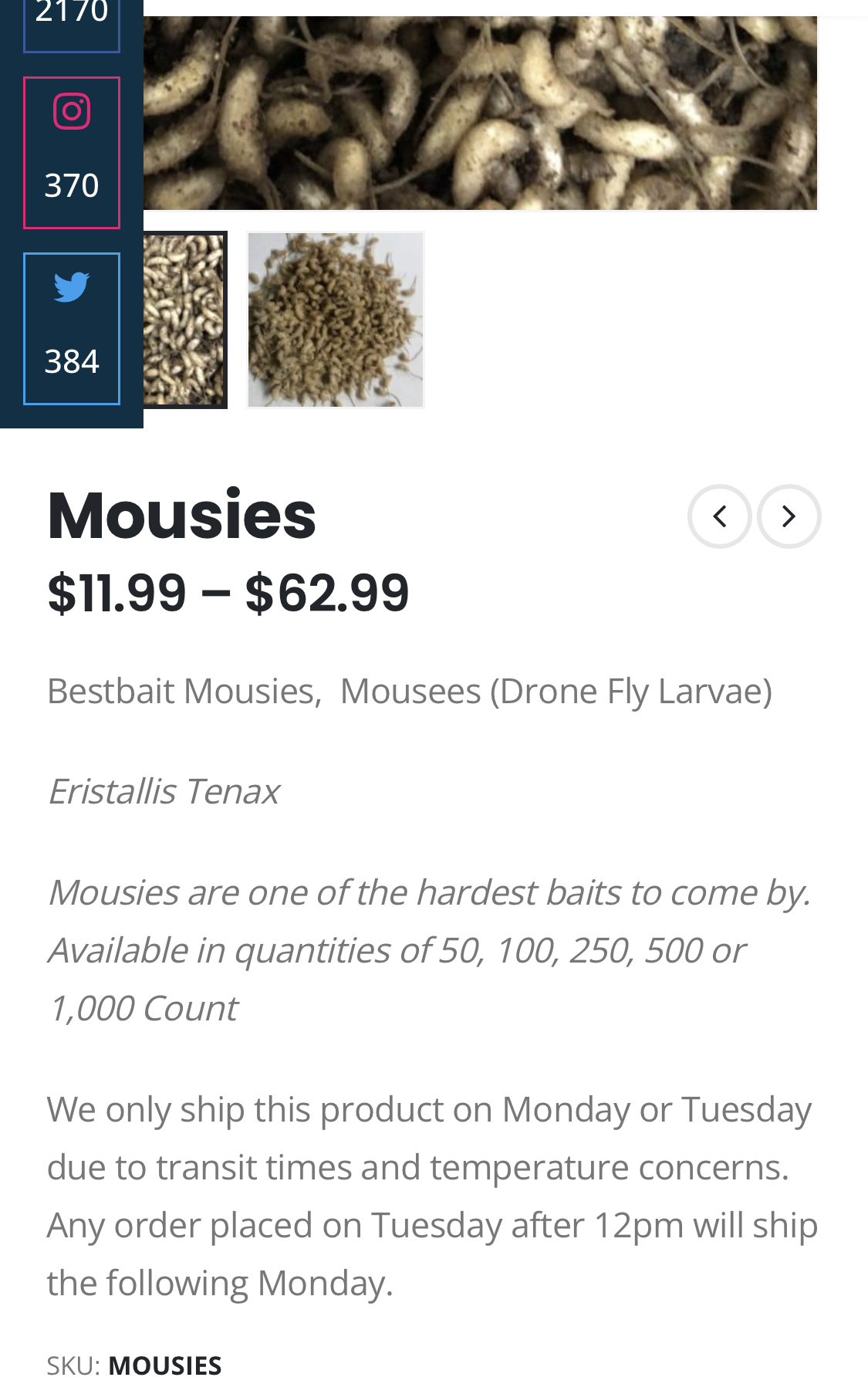
Task: Go to the next product arrow
Action: point(789,516)
